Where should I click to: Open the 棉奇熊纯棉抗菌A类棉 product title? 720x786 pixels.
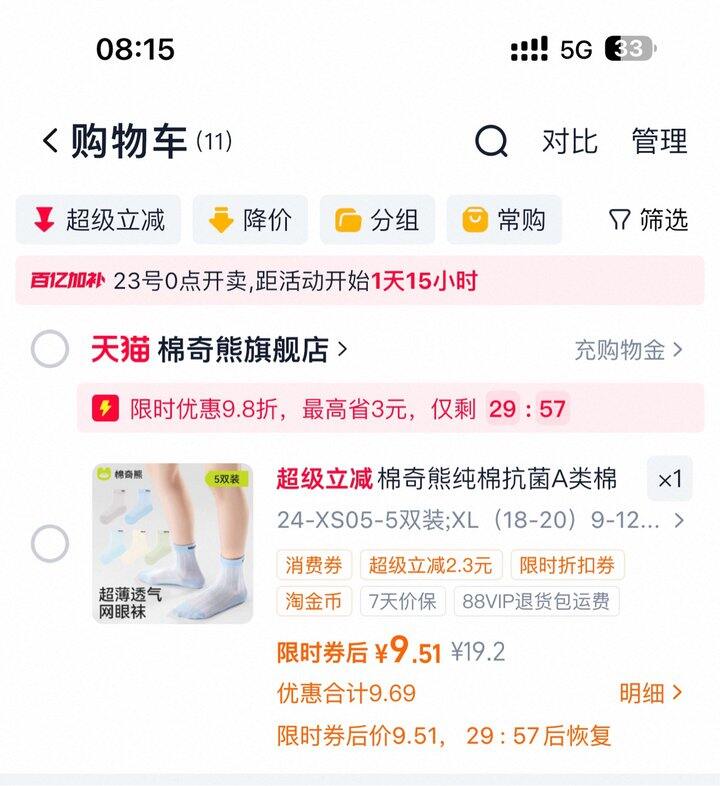(497, 479)
